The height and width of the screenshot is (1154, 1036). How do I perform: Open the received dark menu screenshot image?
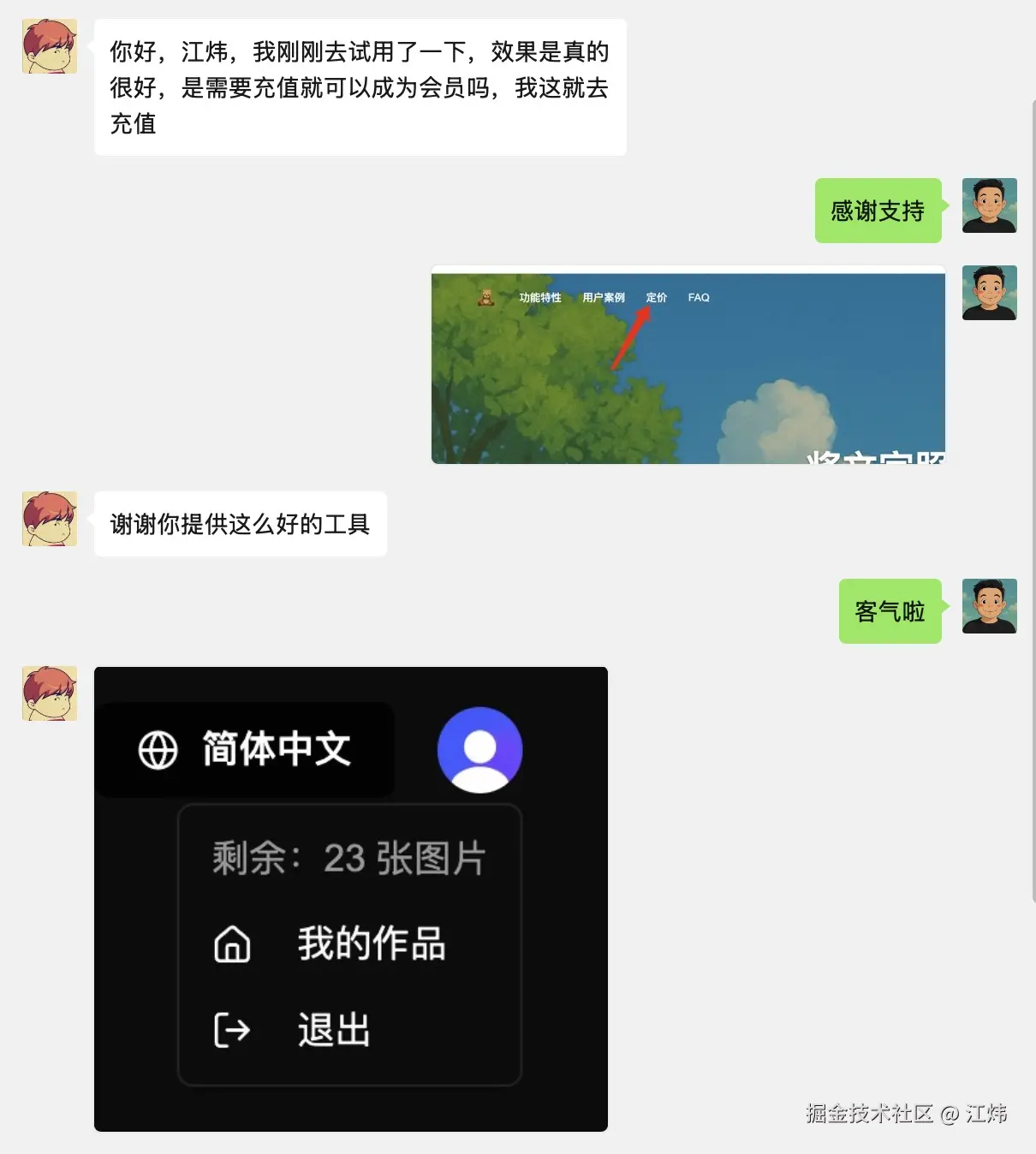[x=350, y=899]
